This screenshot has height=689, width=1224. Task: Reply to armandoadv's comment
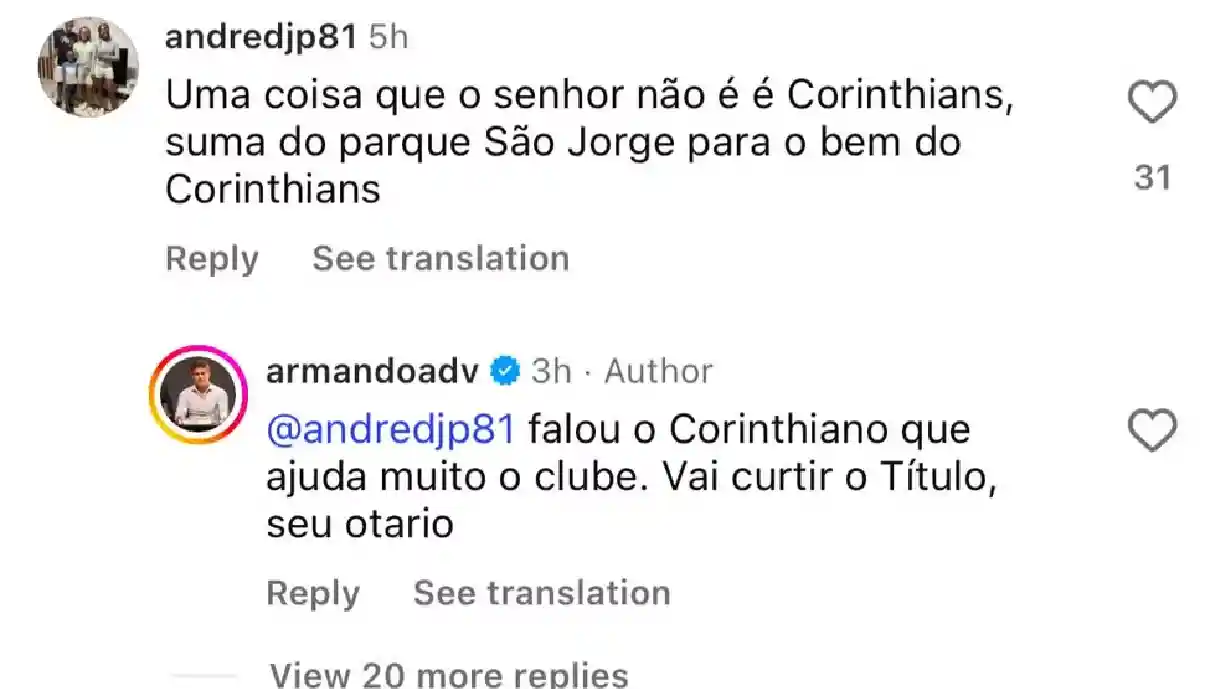click(x=312, y=593)
